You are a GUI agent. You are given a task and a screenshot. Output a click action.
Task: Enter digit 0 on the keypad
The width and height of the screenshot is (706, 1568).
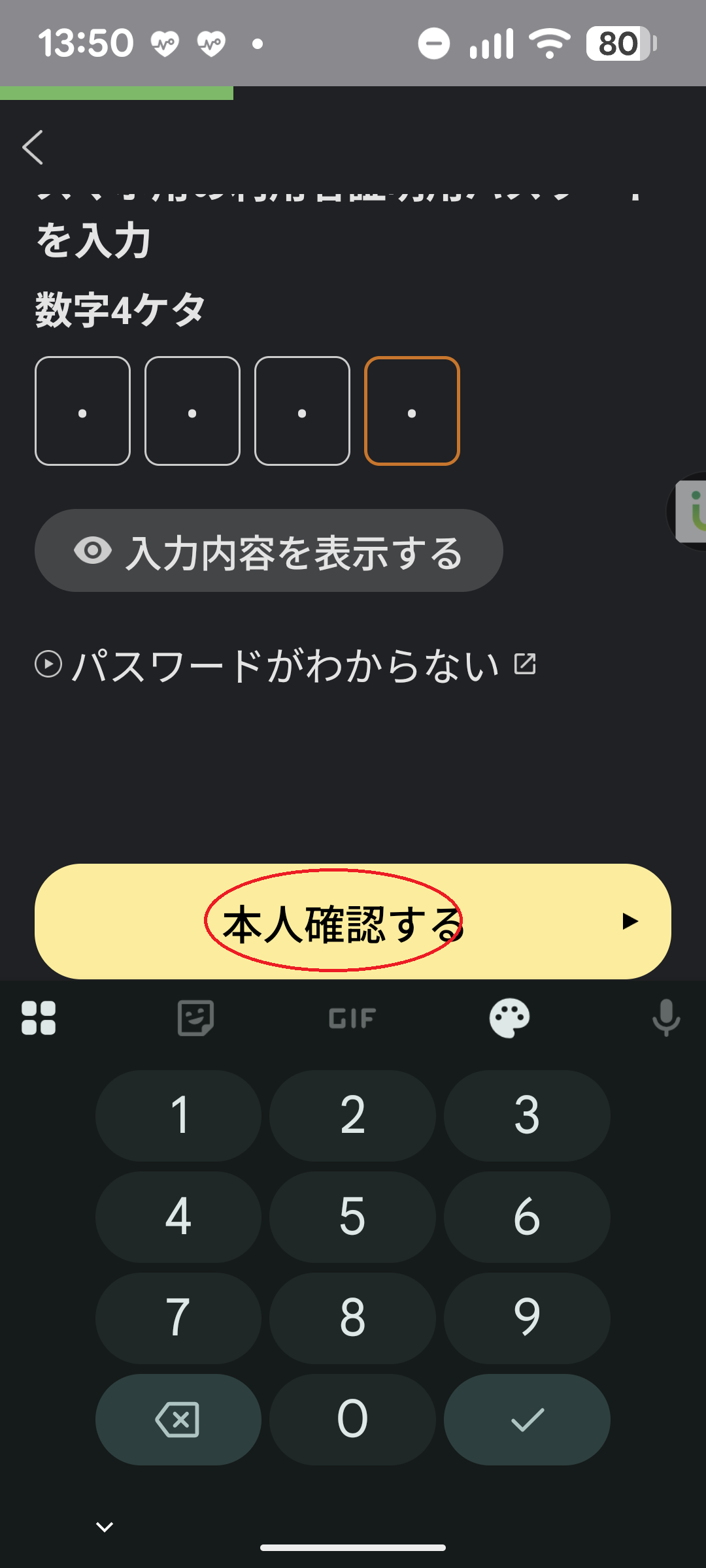pyautogui.click(x=352, y=1419)
